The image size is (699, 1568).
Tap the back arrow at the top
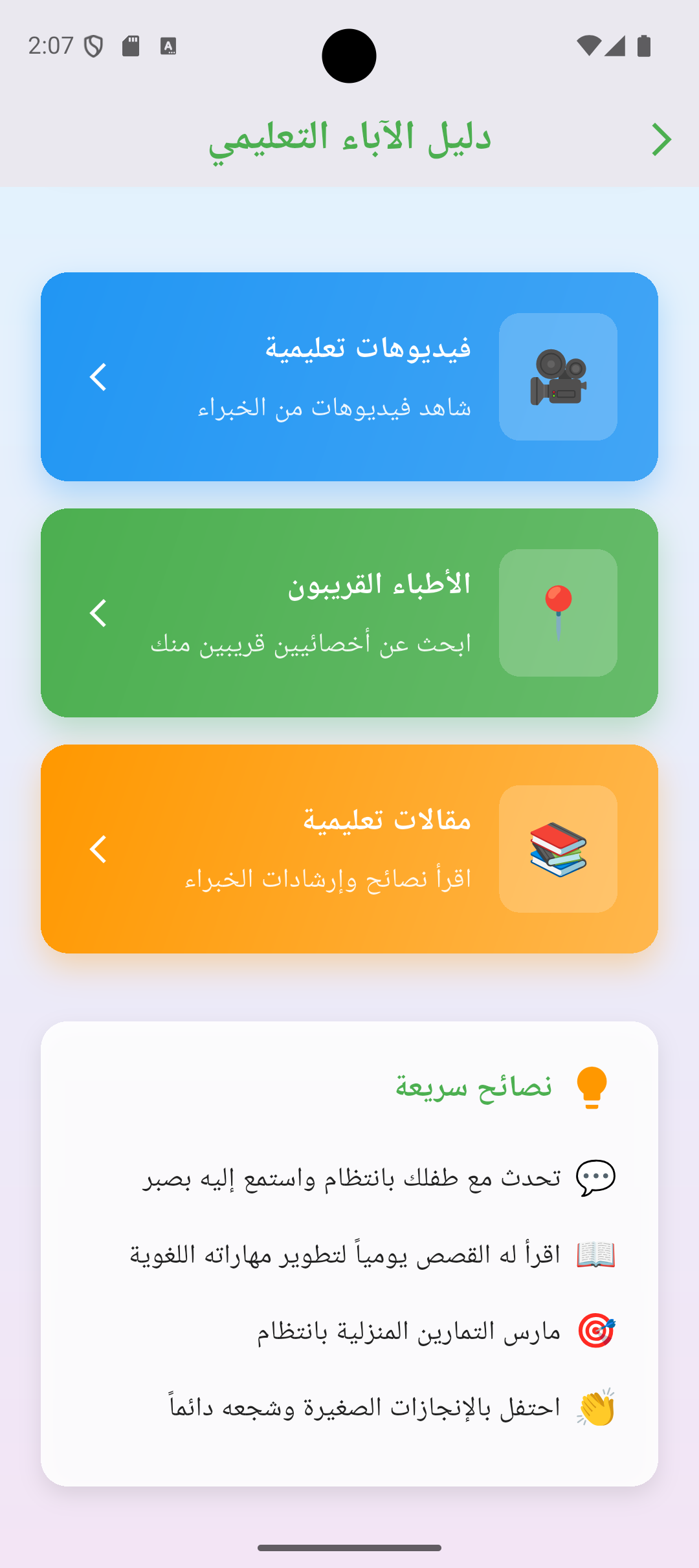click(x=661, y=139)
